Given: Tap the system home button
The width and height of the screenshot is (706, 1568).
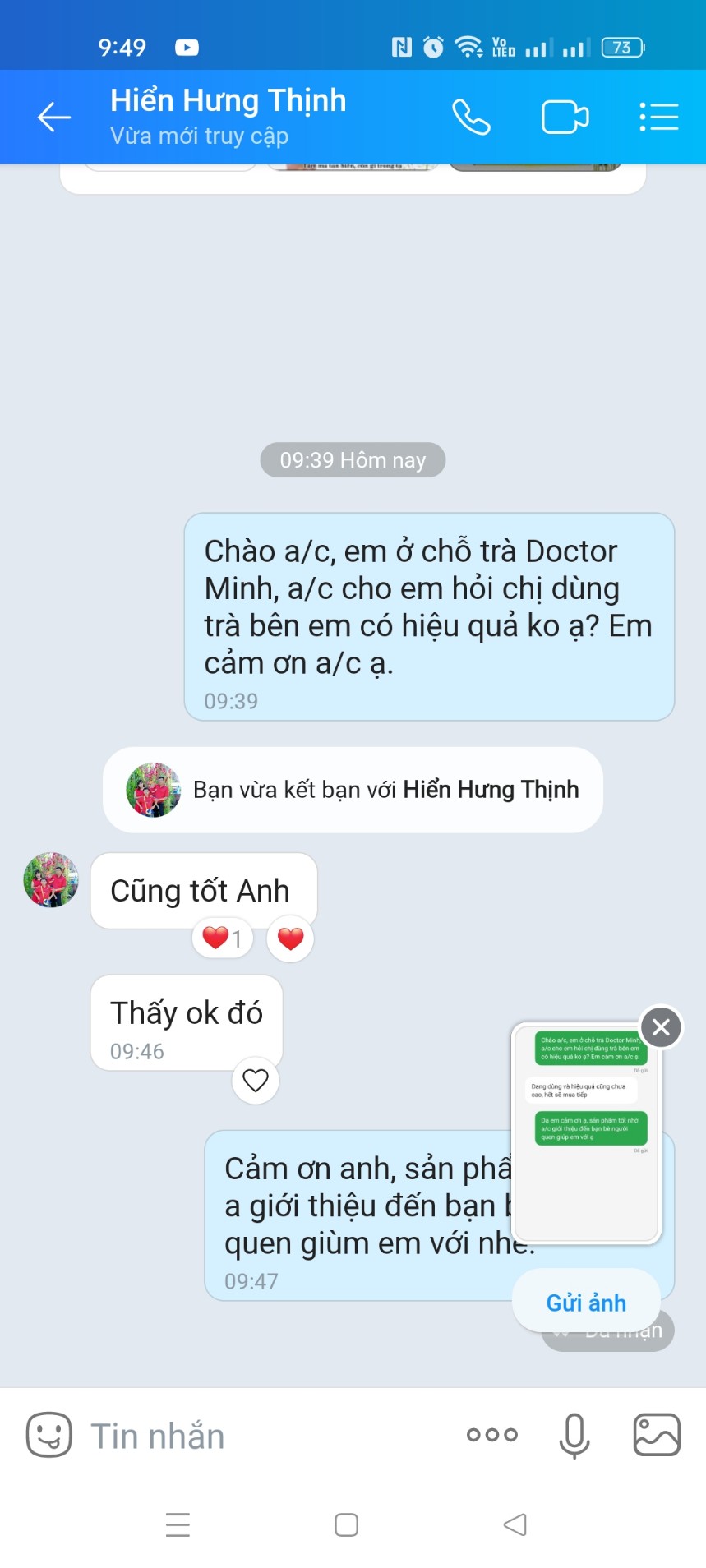Looking at the screenshot, I should (346, 1525).
